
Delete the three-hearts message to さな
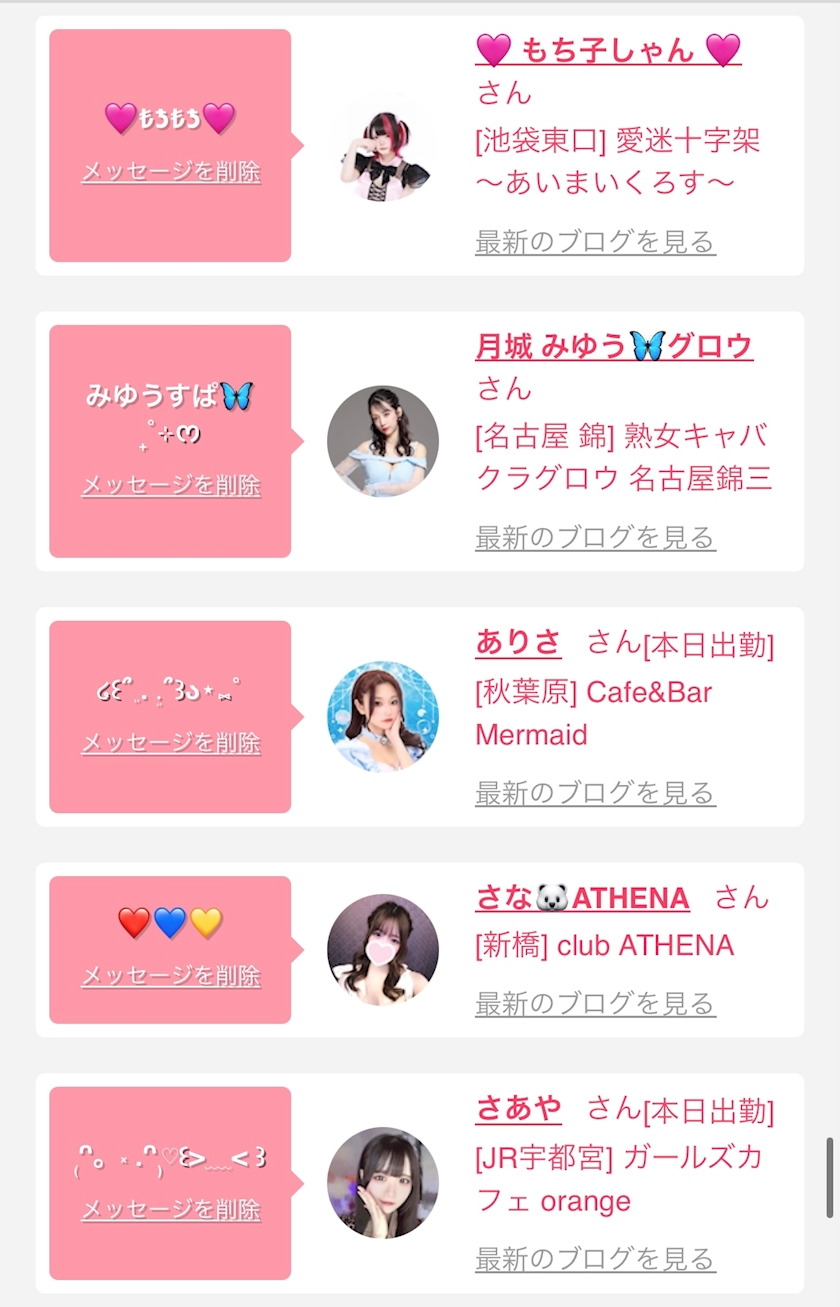[x=171, y=976]
